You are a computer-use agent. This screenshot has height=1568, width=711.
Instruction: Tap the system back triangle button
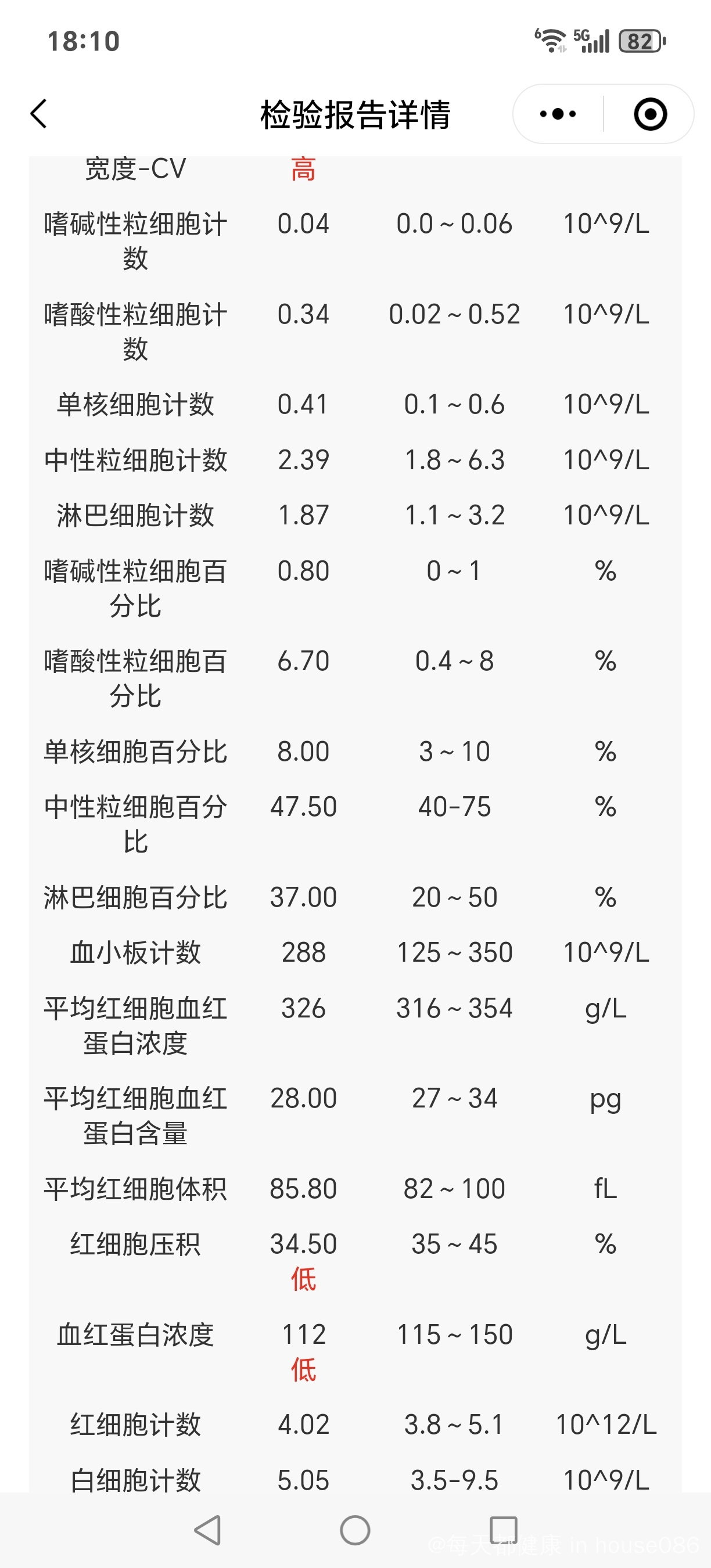pos(207,1530)
